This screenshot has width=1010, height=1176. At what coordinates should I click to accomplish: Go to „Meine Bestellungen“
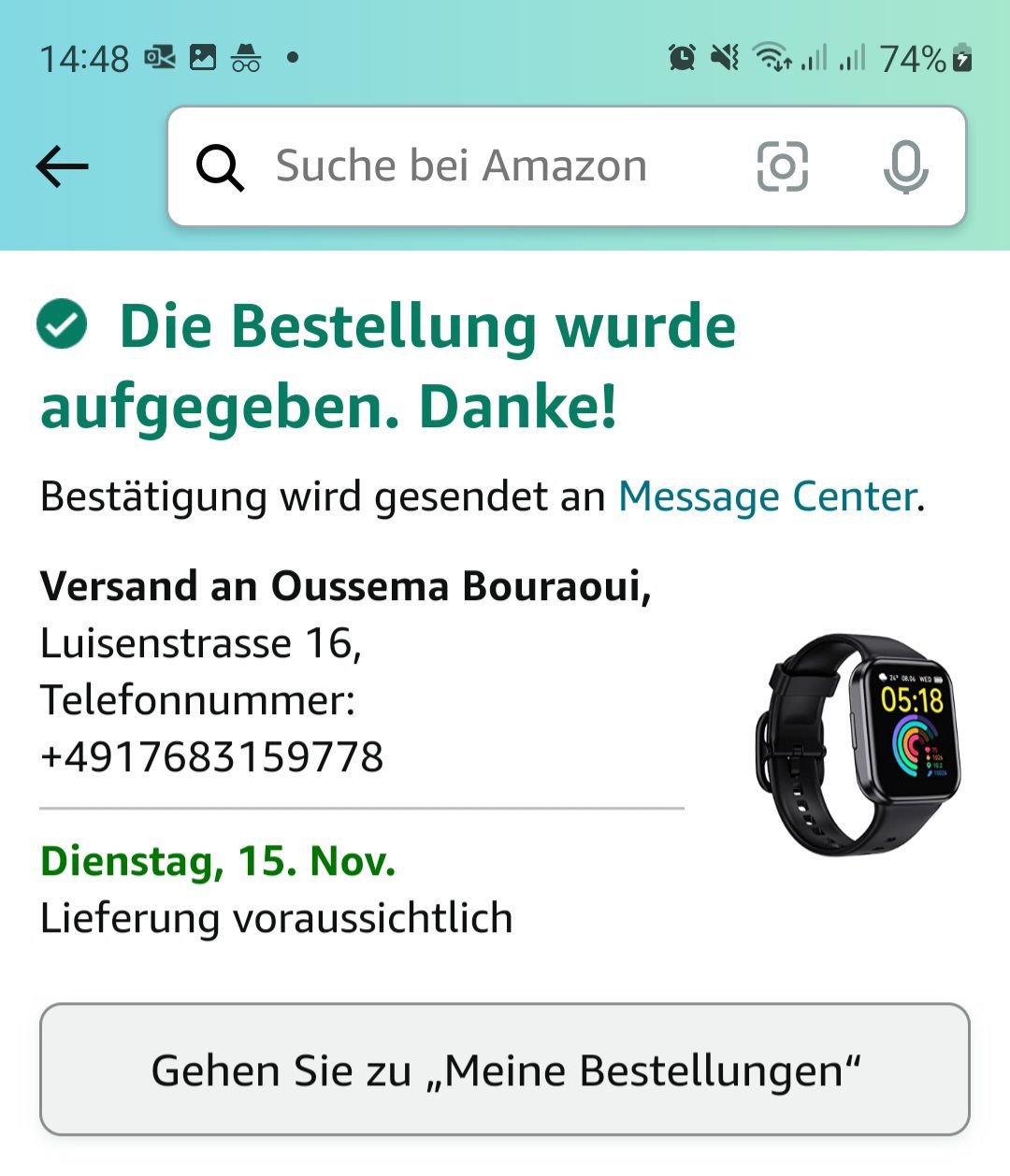[505, 1069]
